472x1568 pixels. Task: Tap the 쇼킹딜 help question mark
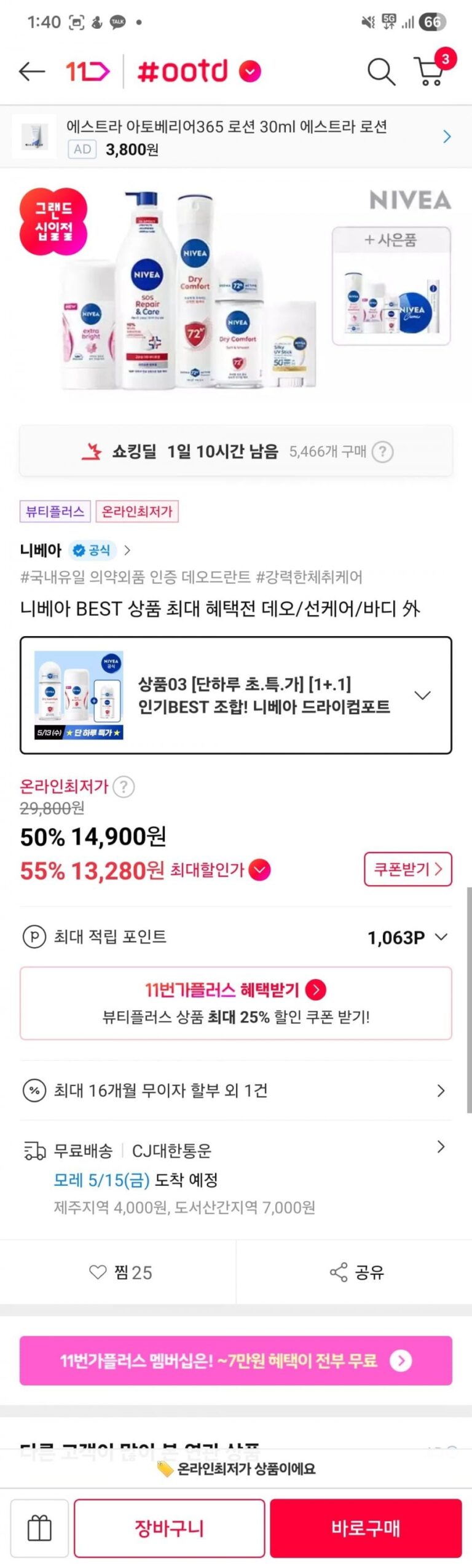382,452
